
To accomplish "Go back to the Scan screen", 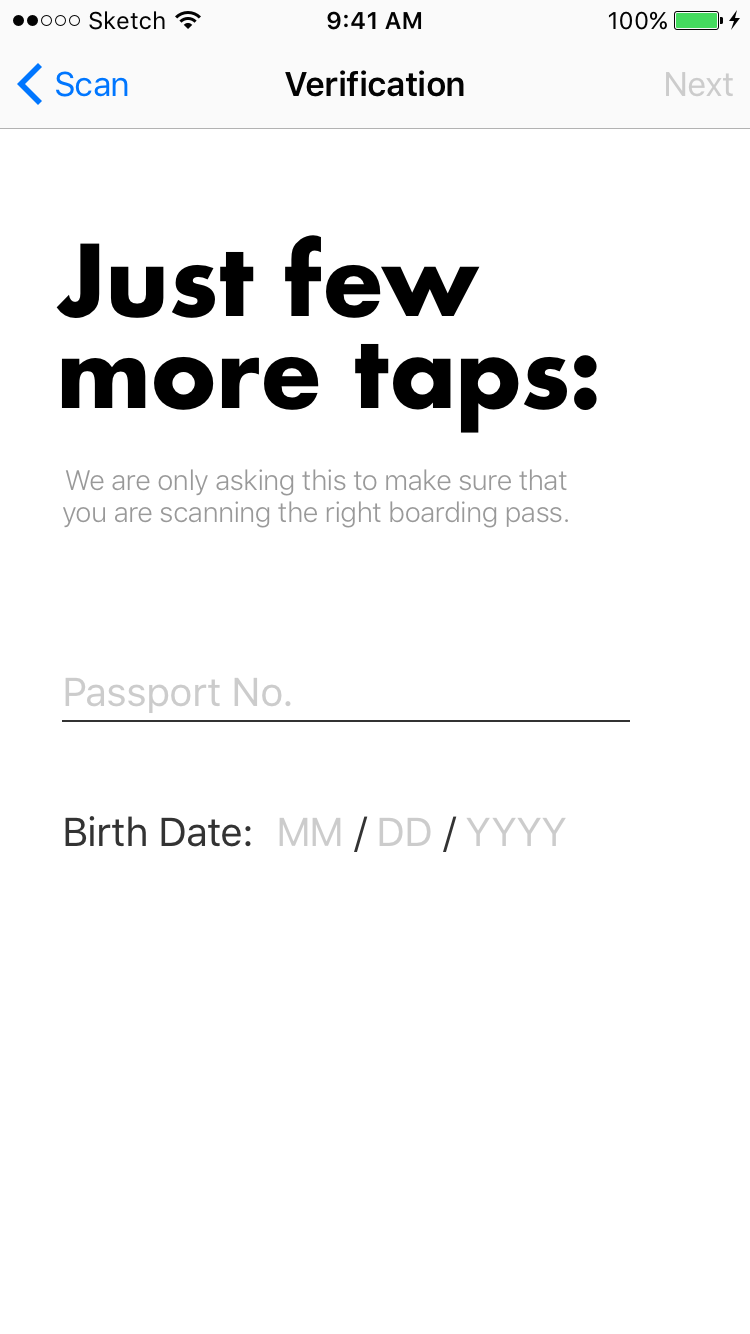I will pos(73,85).
